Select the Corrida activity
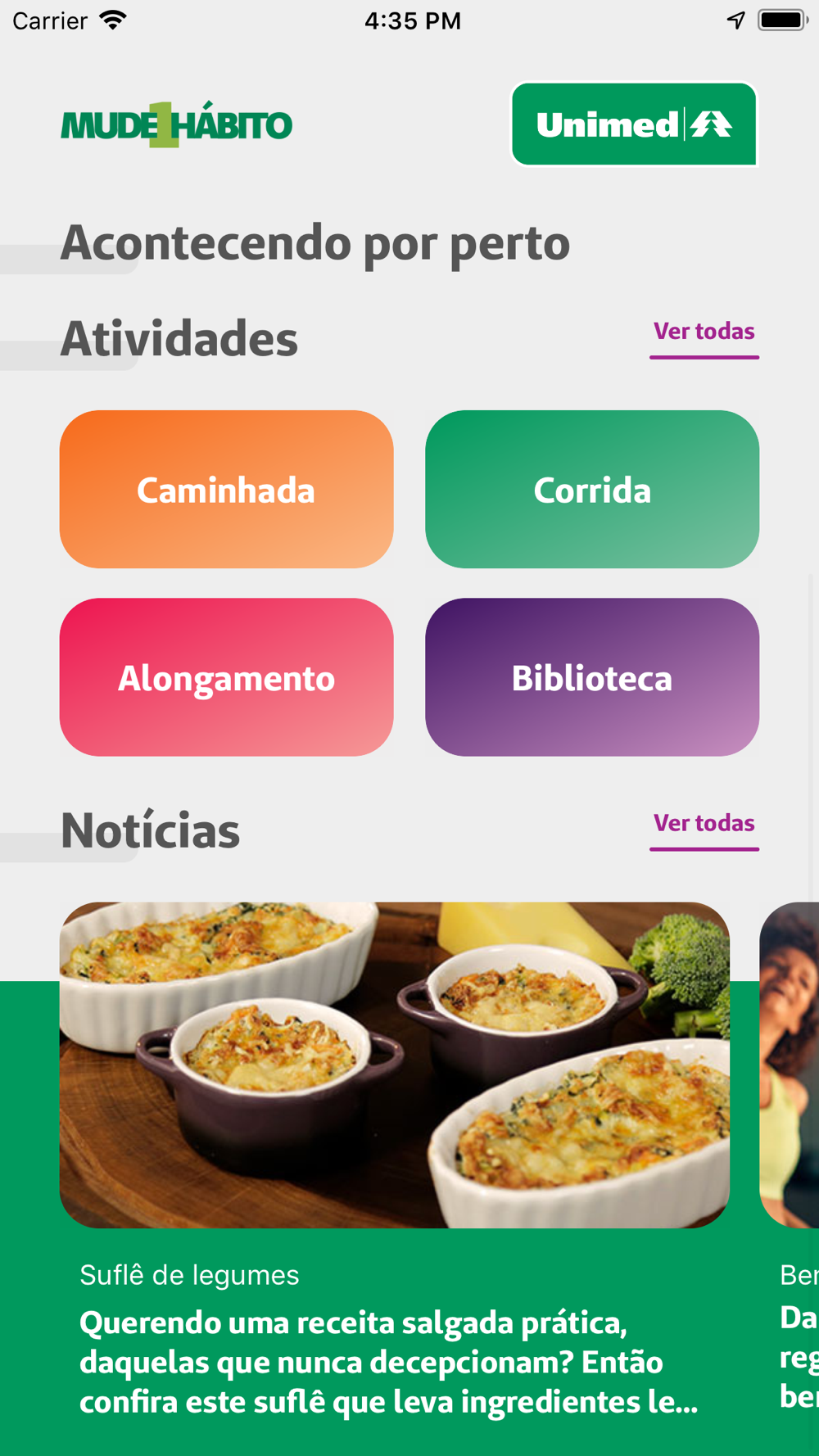 coord(592,489)
